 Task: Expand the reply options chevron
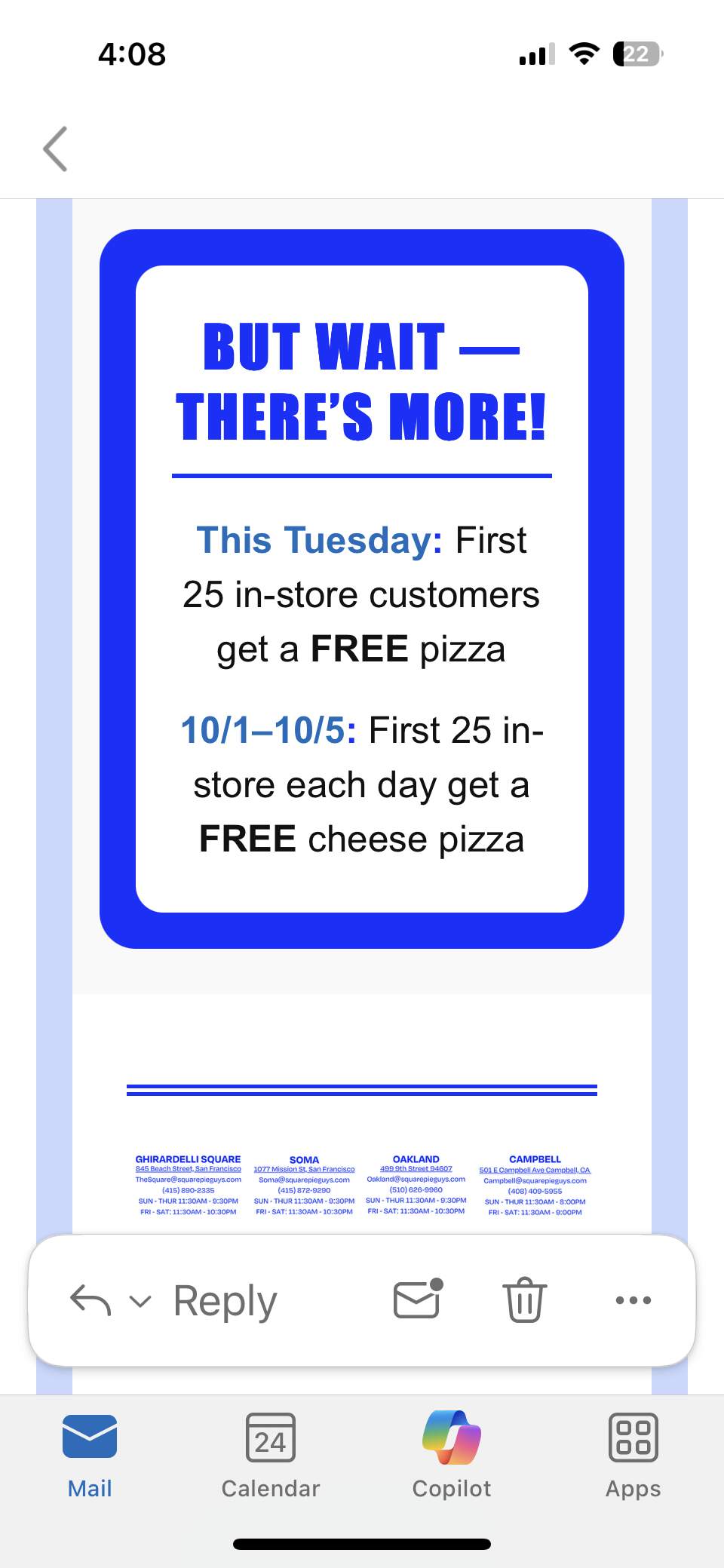140,1301
